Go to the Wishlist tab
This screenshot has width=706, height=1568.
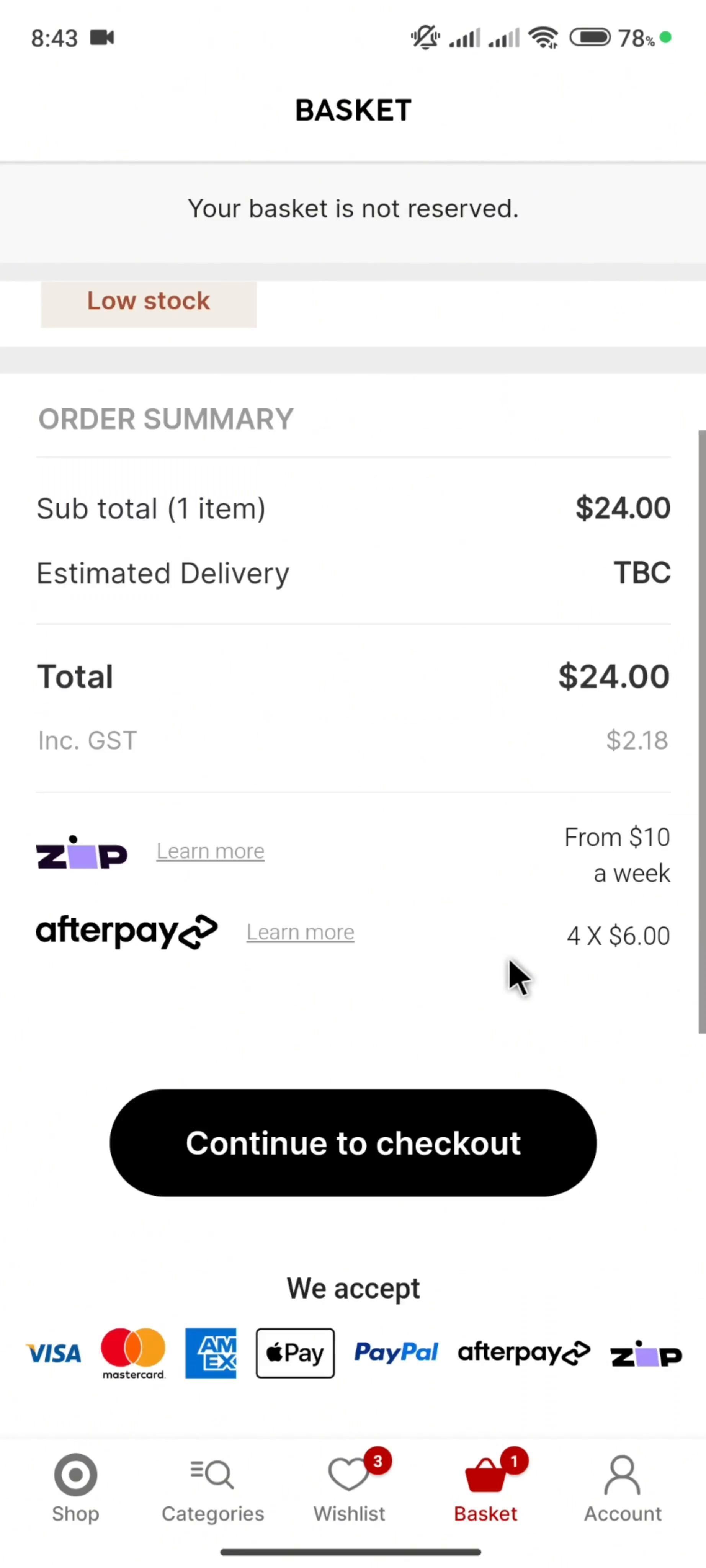click(x=349, y=1487)
